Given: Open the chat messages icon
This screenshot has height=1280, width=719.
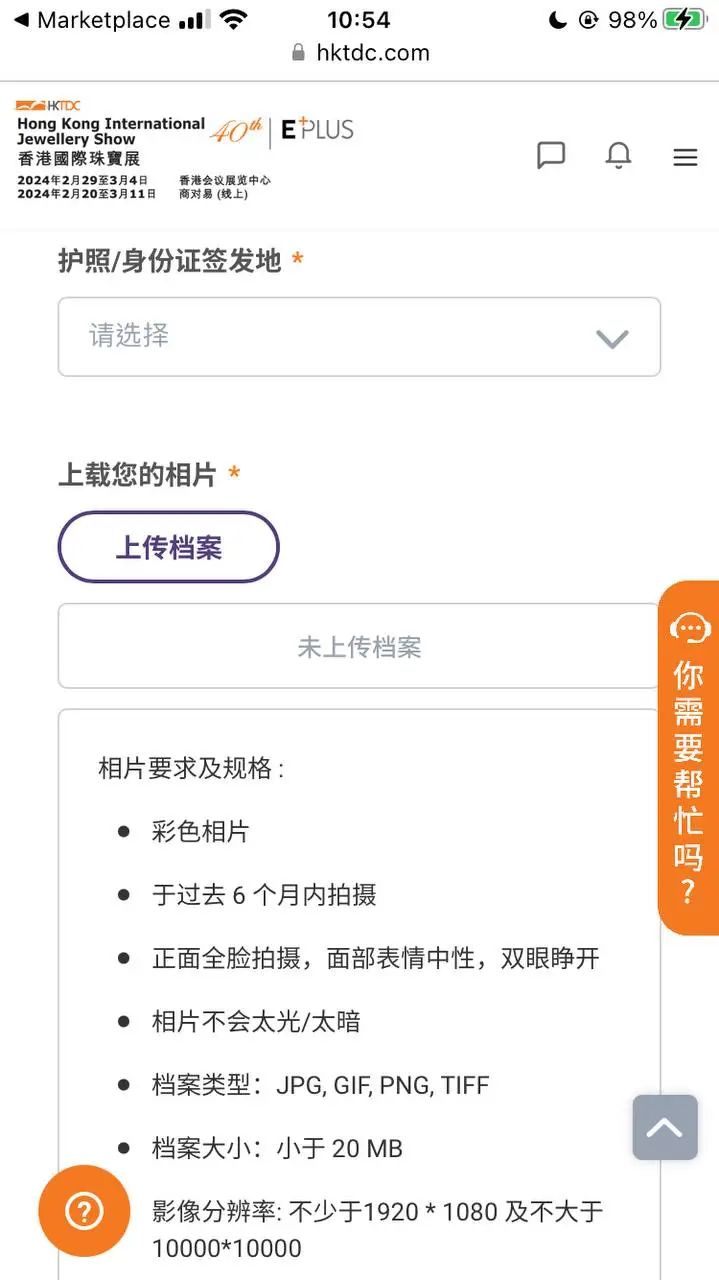Looking at the screenshot, I should 551,156.
